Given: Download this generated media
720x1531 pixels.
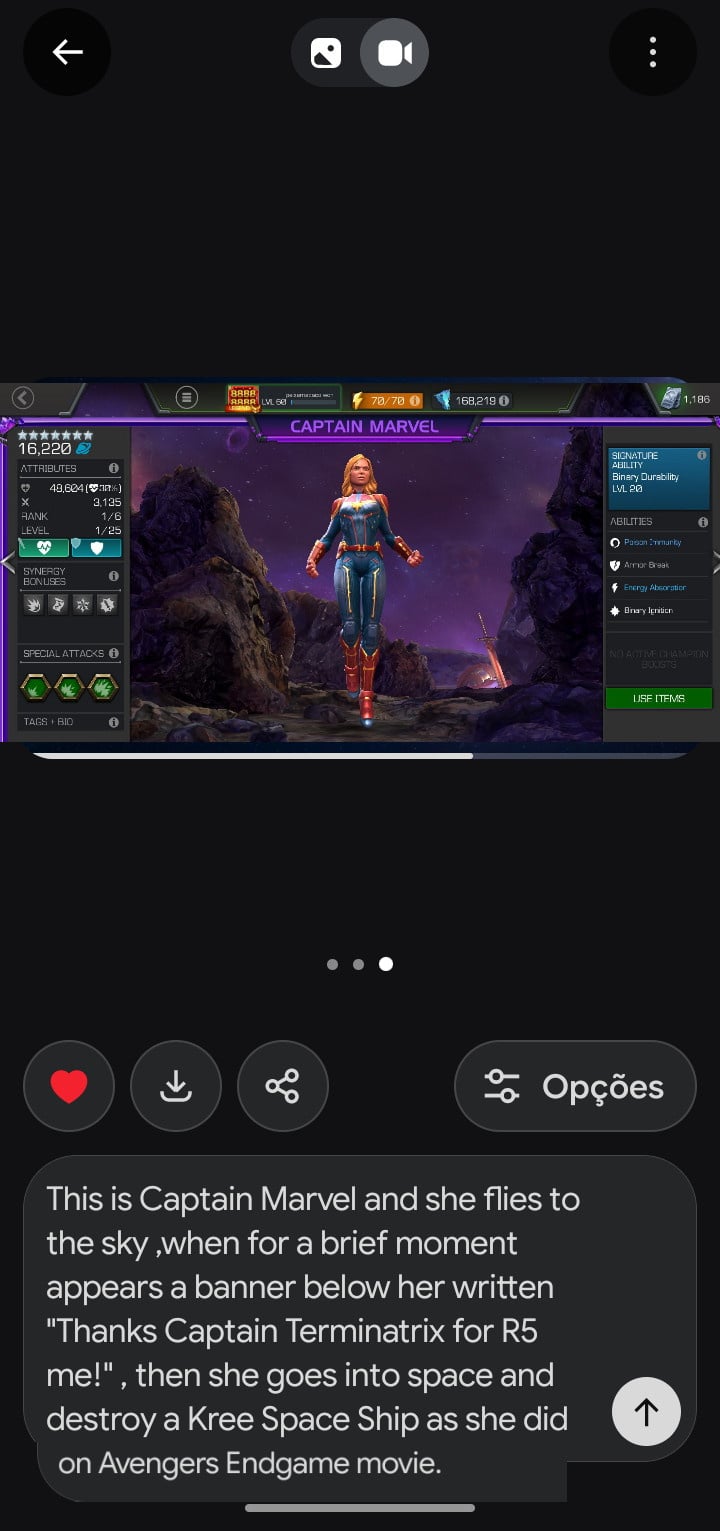Looking at the screenshot, I should [x=176, y=1086].
